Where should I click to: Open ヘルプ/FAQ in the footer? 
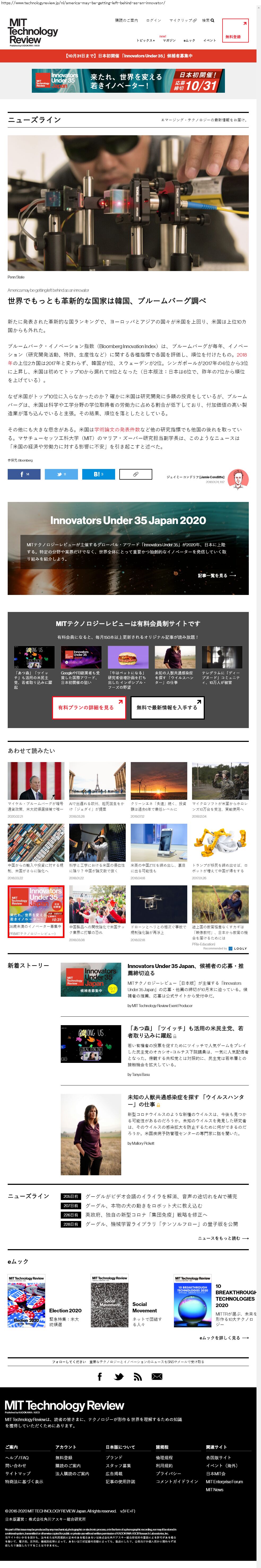[17, 1457]
